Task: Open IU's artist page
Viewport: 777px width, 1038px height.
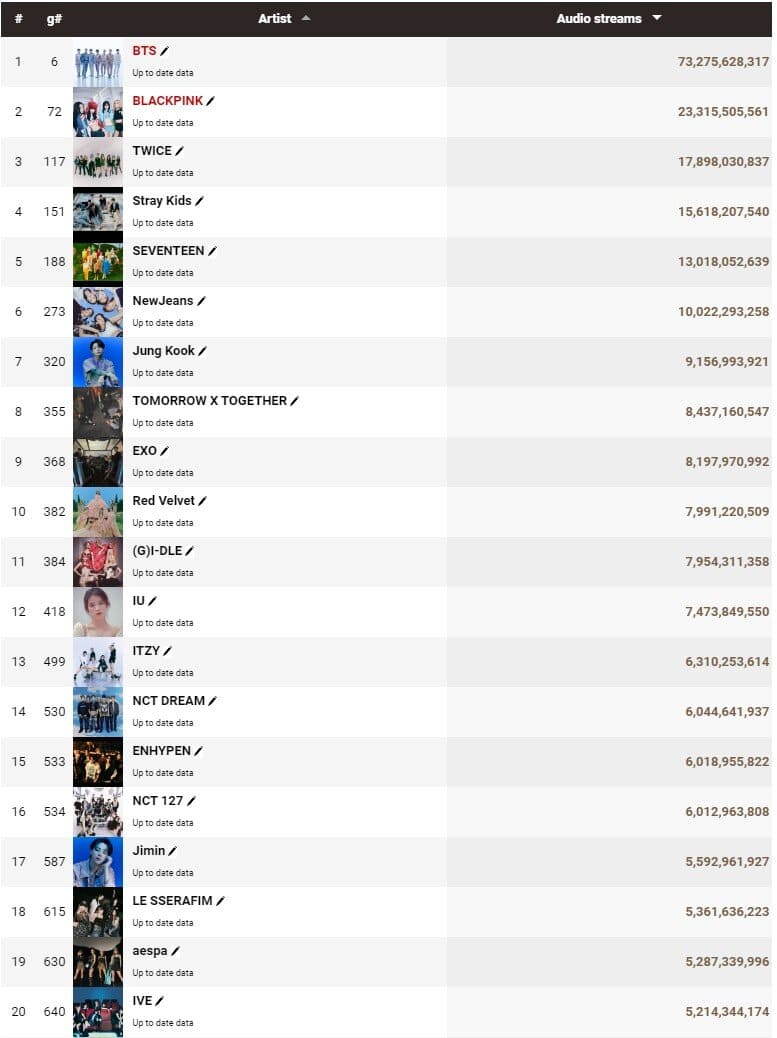Action: [x=138, y=600]
